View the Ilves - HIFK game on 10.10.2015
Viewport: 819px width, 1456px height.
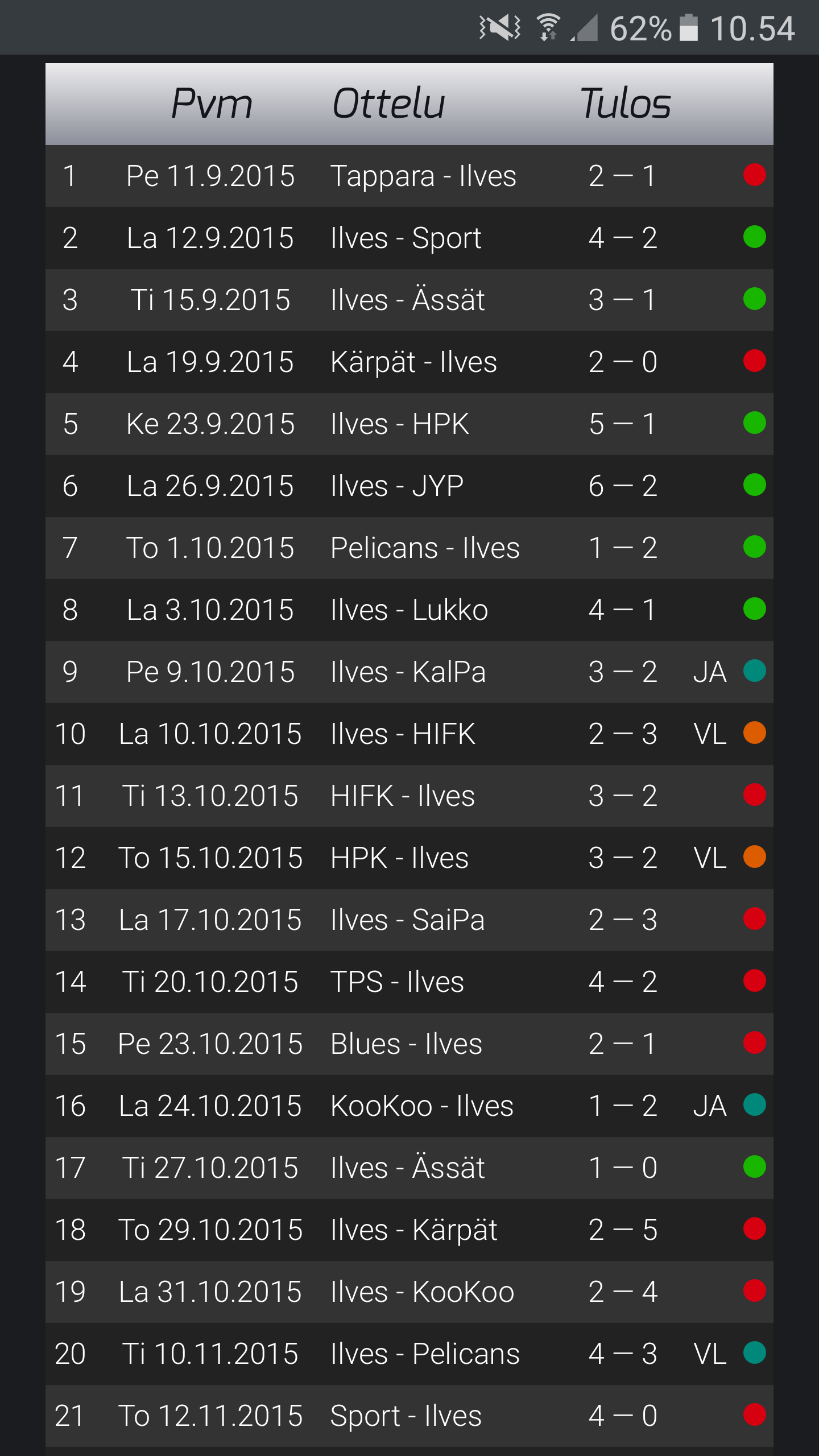tap(409, 734)
